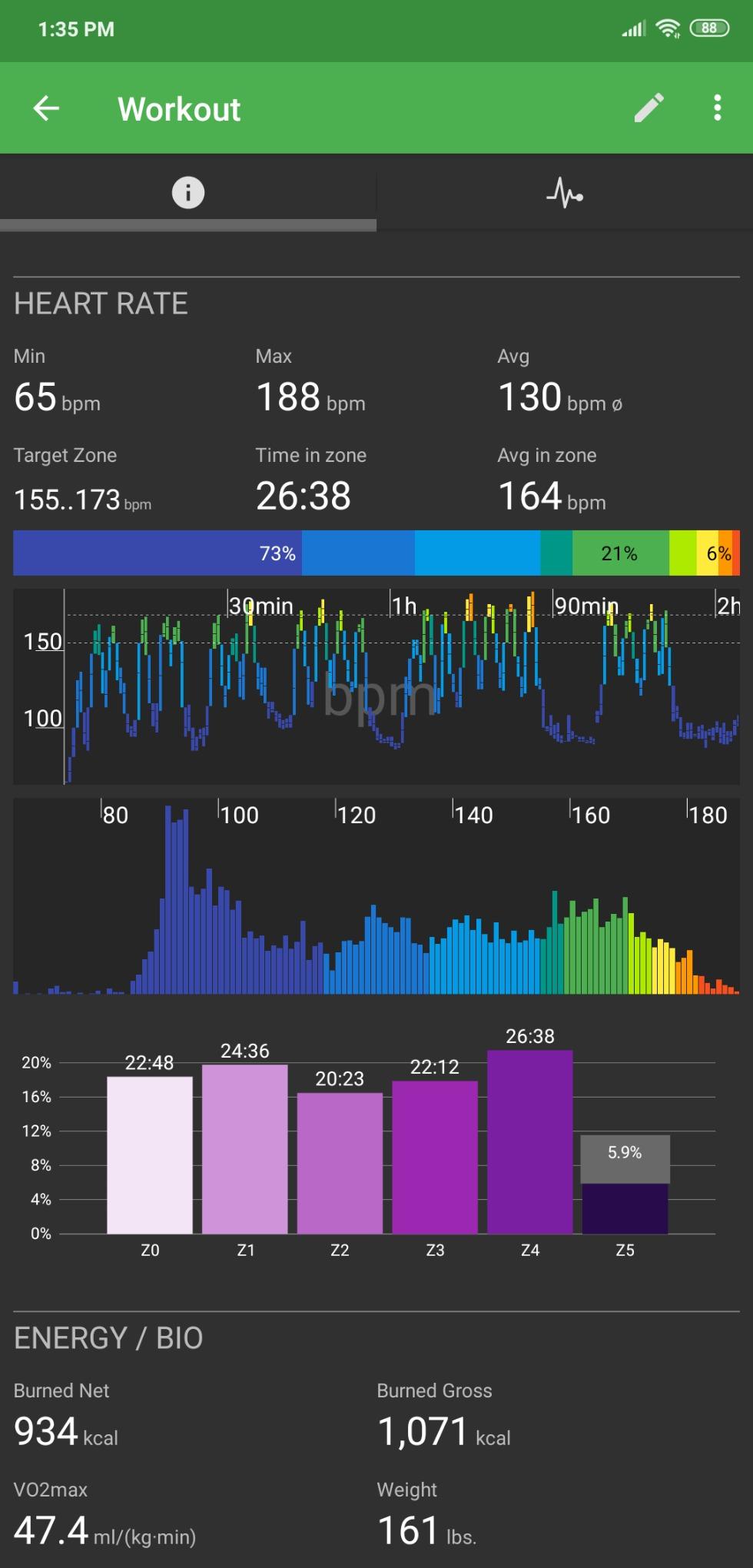The image size is (753, 1568).
Task: Tap the HEART RATE section header
Action: click(x=101, y=303)
